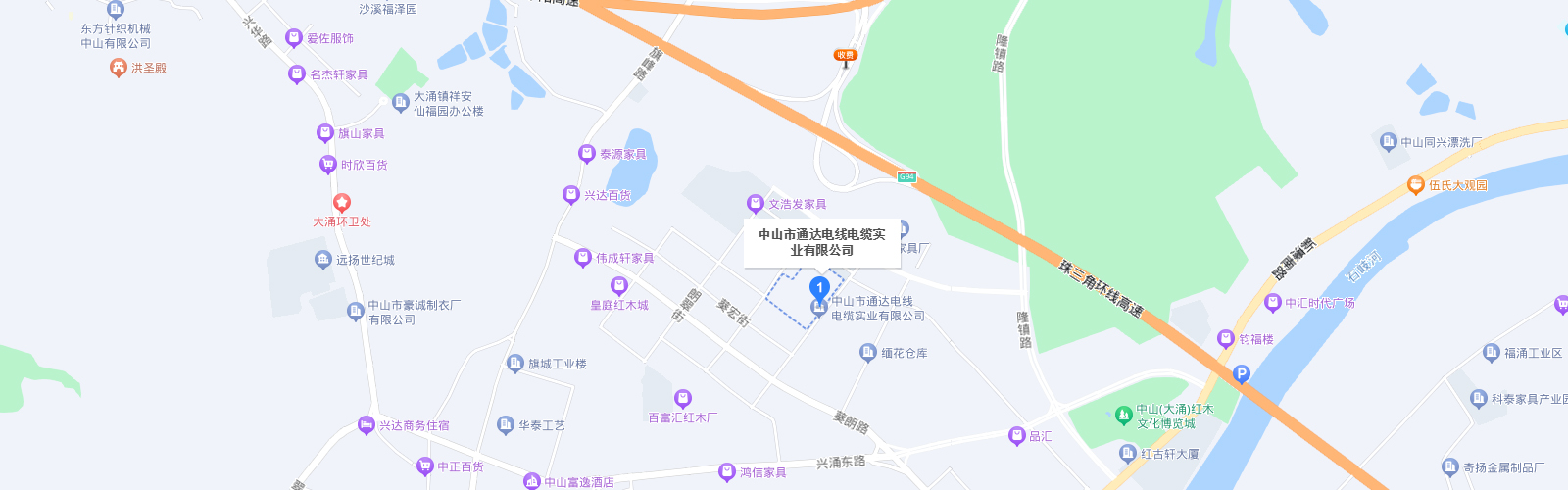Select the 中山(大涌)红木文化博览城 marker

point(1124,416)
